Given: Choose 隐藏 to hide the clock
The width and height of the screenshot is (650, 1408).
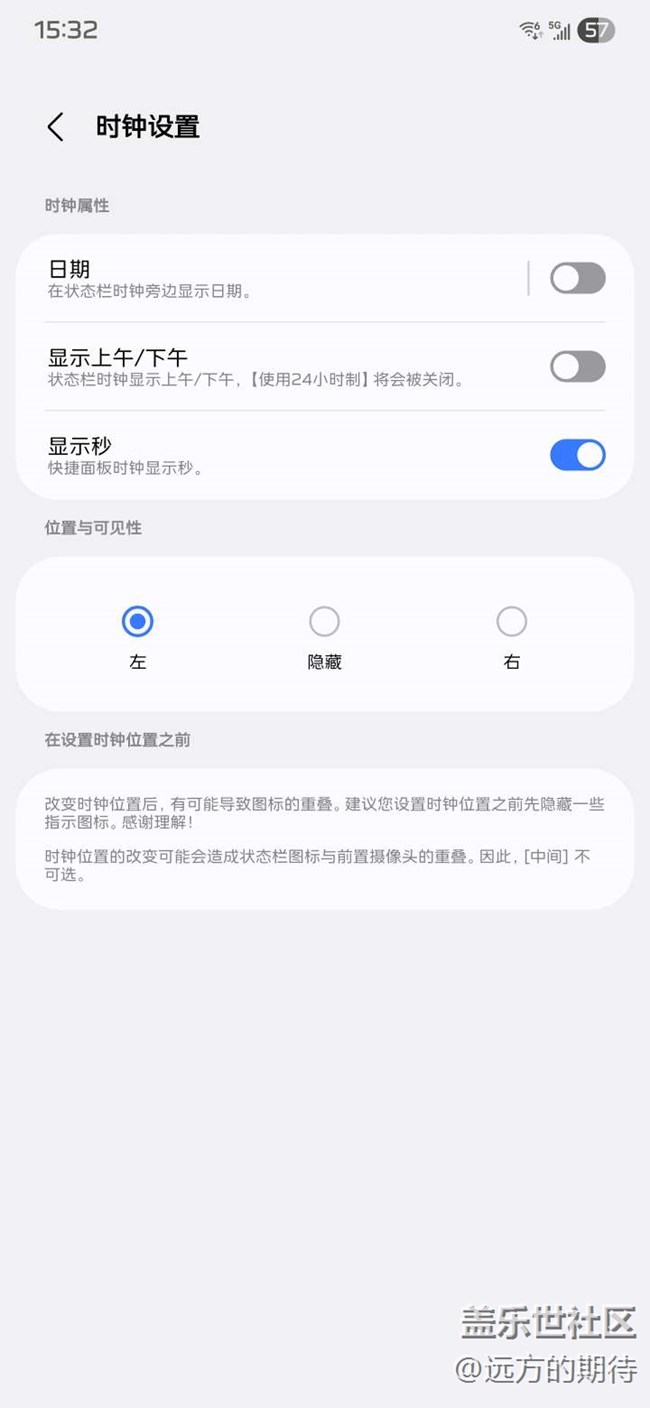Looking at the screenshot, I should 324,622.
